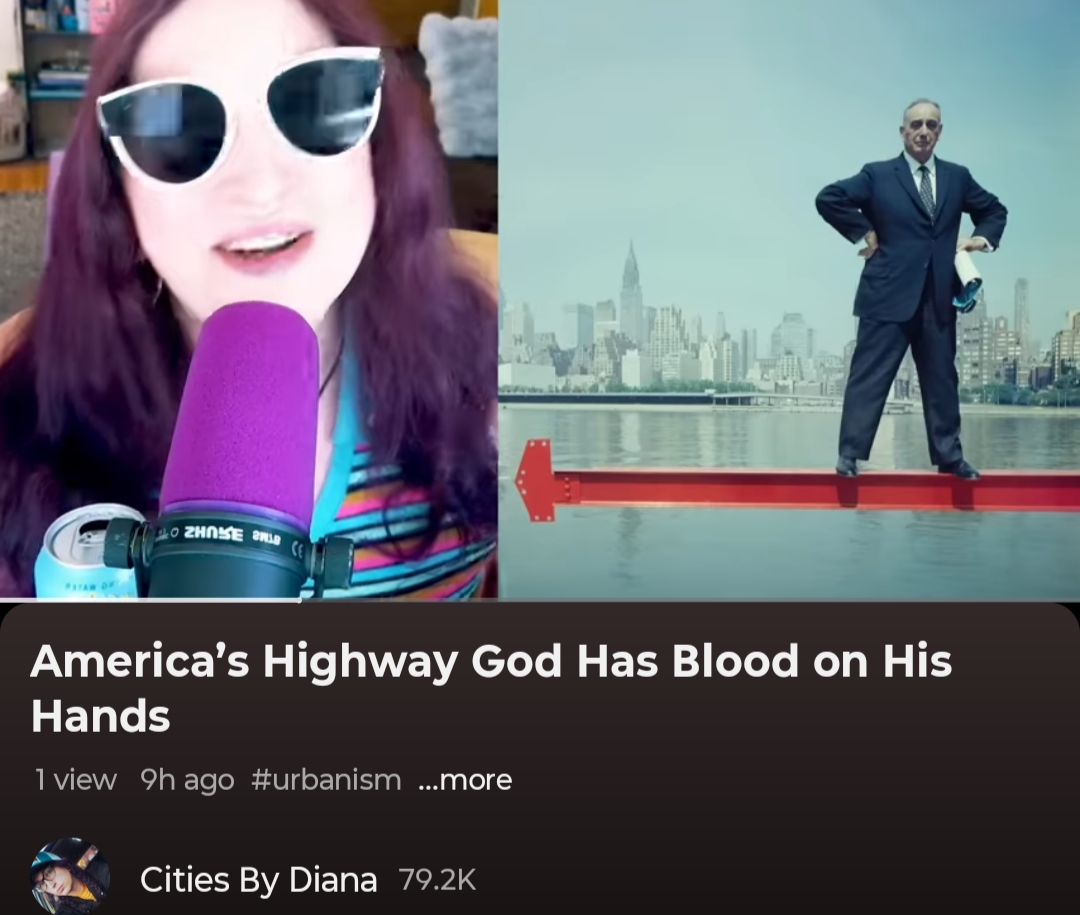This screenshot has width=1080, height=915.
Task: Tap the title America's Highway God Has Blood on His Hands
Action: coord(490,687)
